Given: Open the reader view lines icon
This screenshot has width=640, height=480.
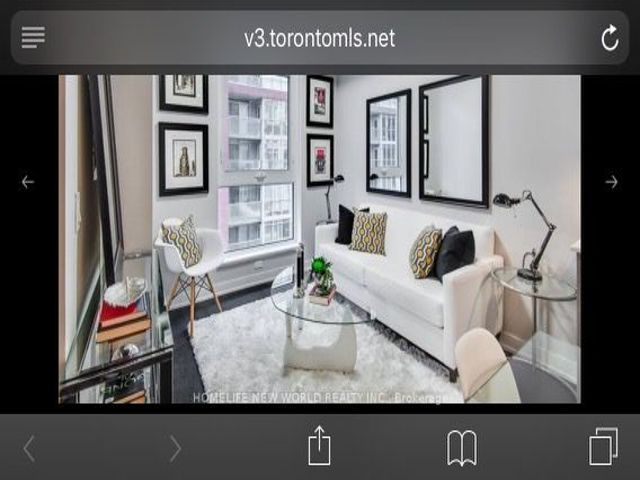Looking at the screenshot, I should (x=33, y=38).
